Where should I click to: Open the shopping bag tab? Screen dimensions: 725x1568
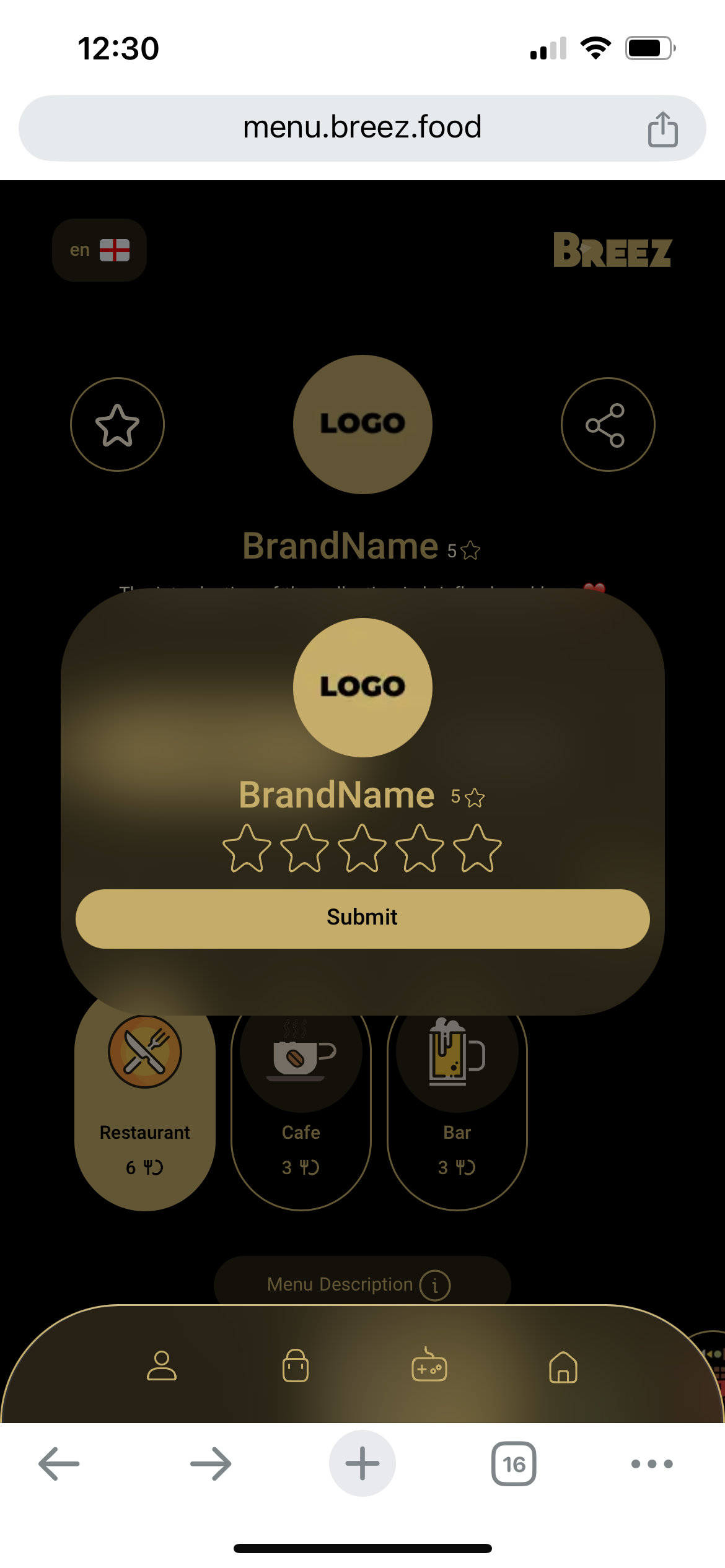pos(296,1366)
